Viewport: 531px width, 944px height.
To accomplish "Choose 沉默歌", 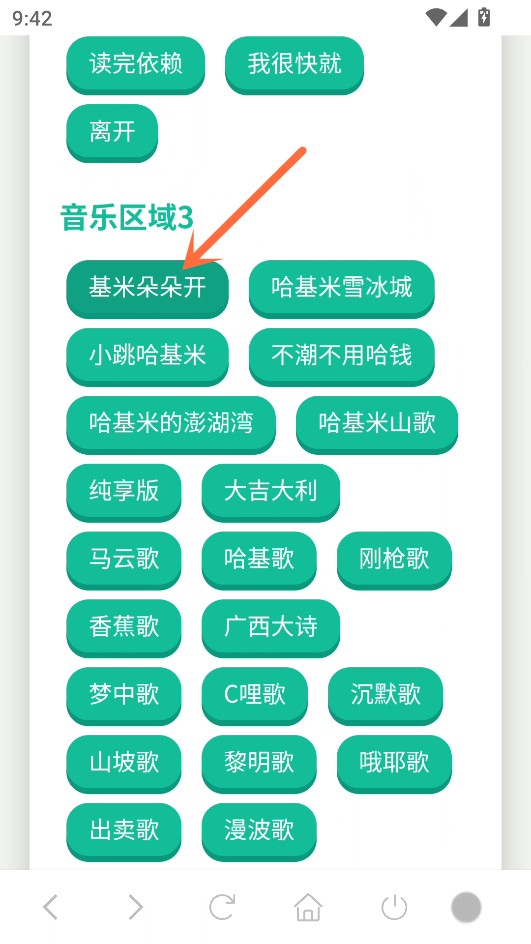I will (x=385, y=695).
